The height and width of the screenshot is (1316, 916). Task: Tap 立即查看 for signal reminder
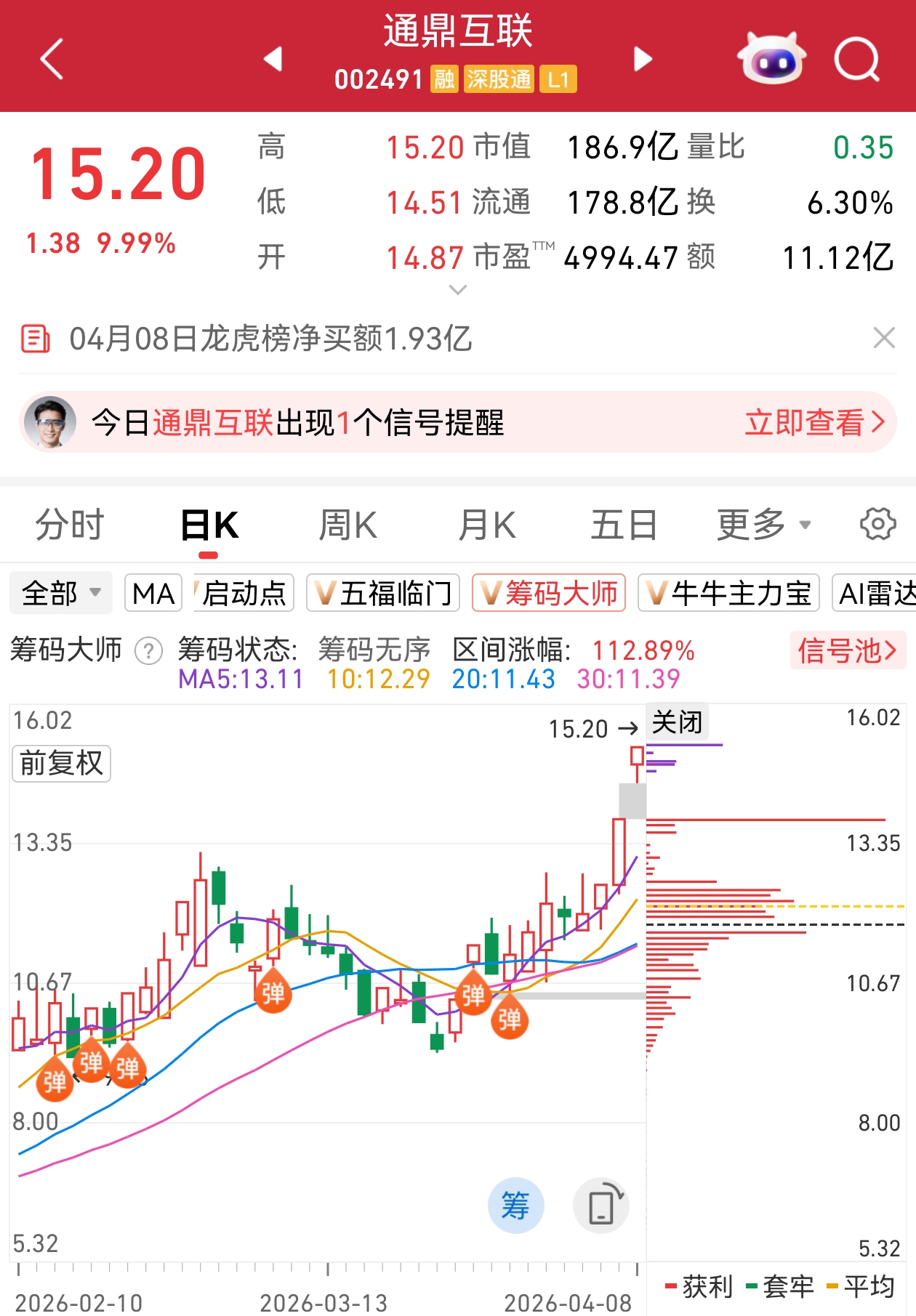click(x=814, y=422)
